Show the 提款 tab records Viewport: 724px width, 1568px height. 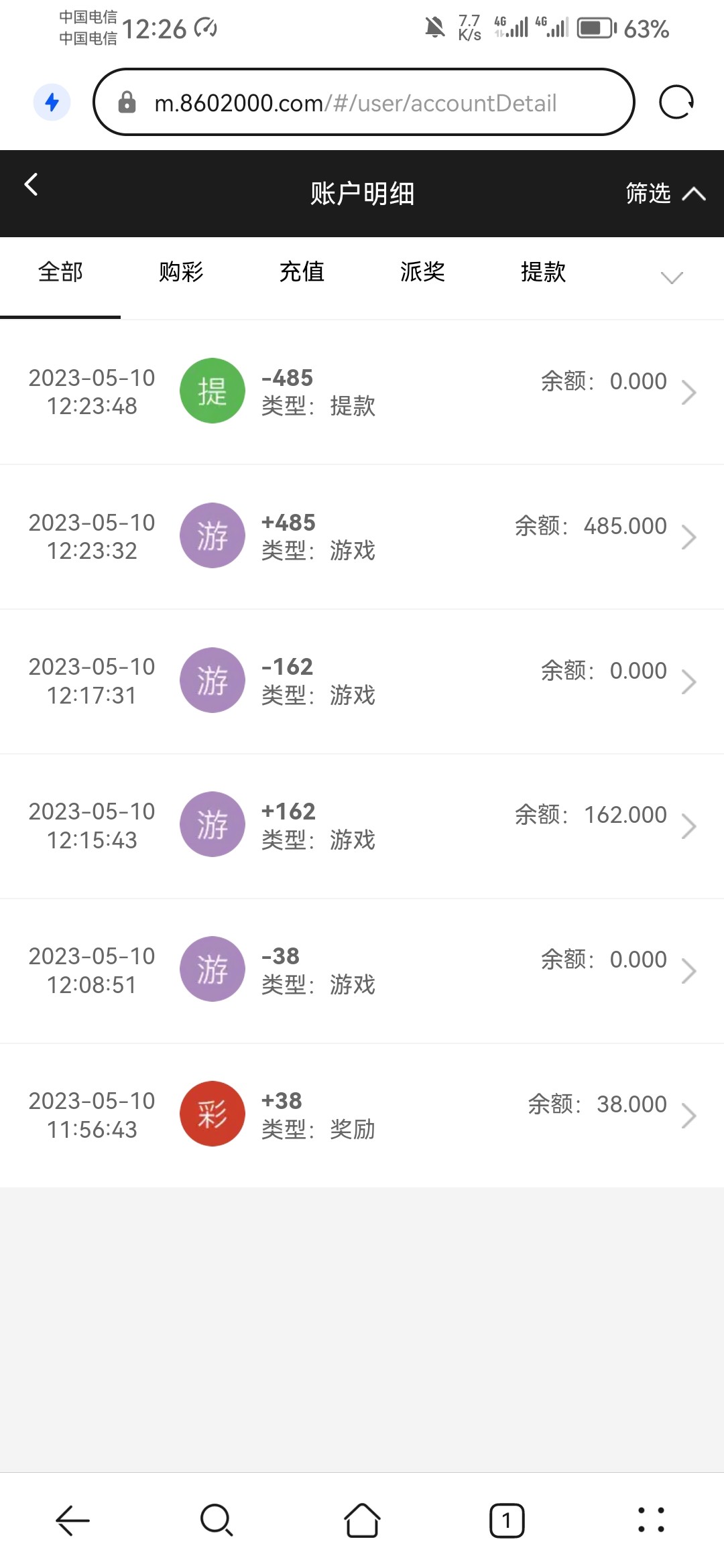543,272
